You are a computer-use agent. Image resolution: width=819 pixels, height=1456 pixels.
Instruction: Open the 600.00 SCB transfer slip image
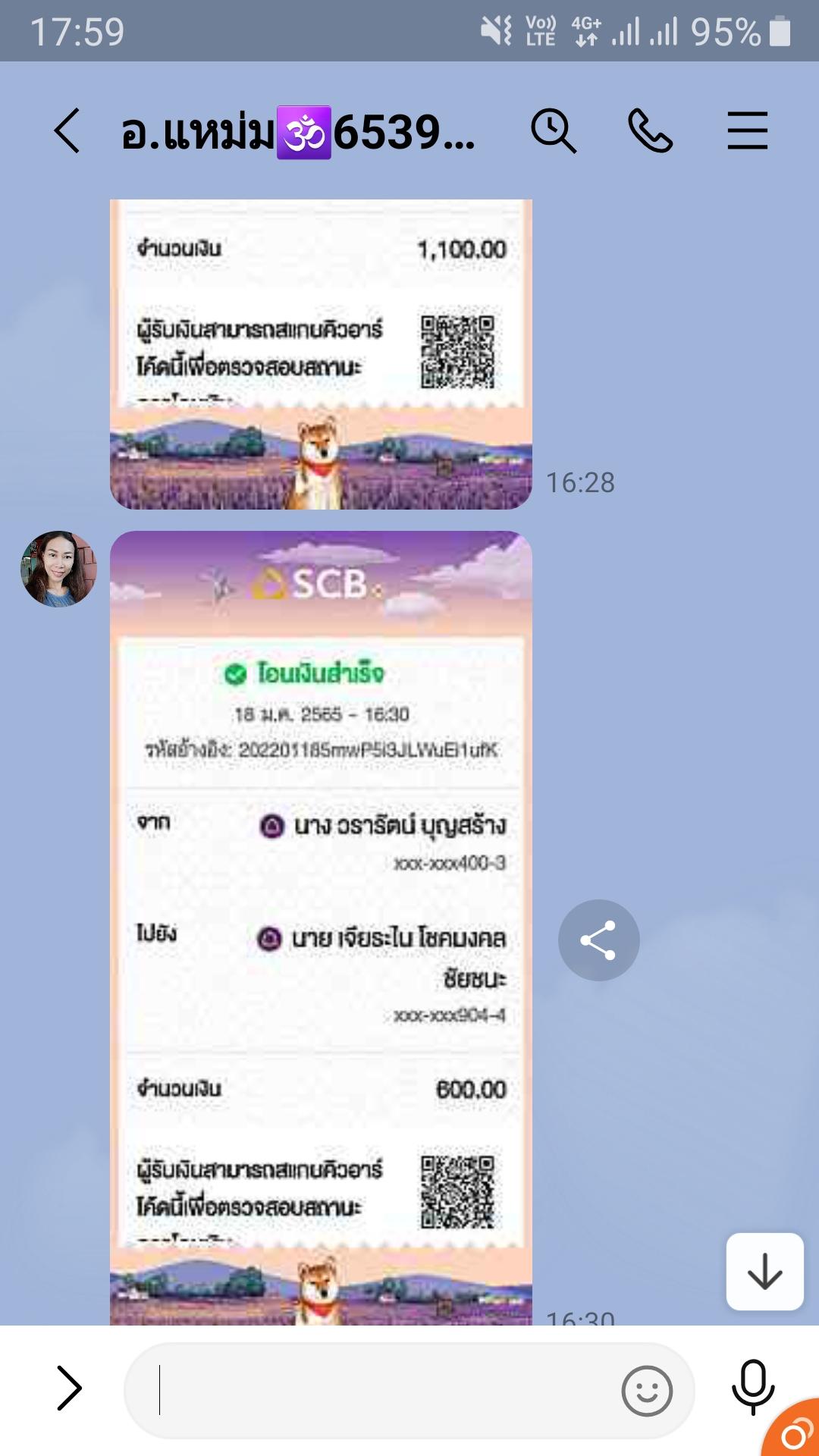(x=321, y=925)
